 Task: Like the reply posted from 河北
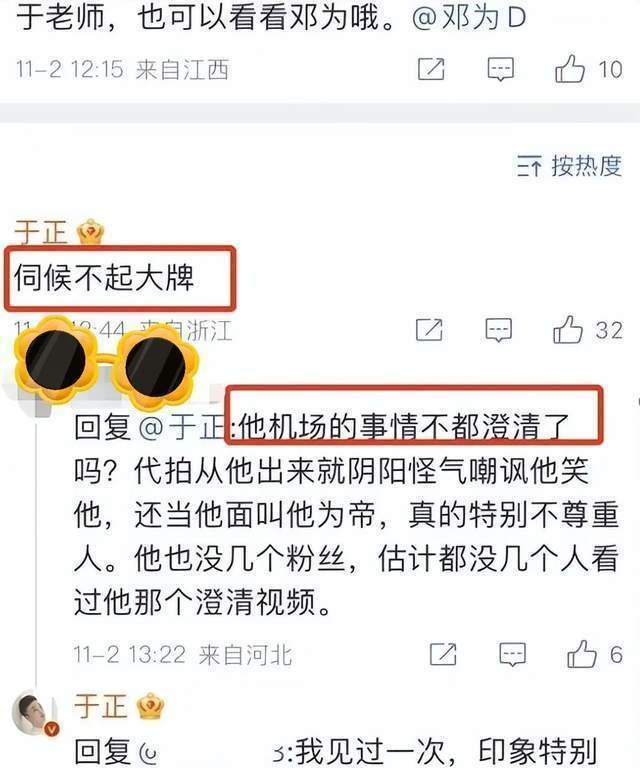pyautogui.click(x=582, y=654)
